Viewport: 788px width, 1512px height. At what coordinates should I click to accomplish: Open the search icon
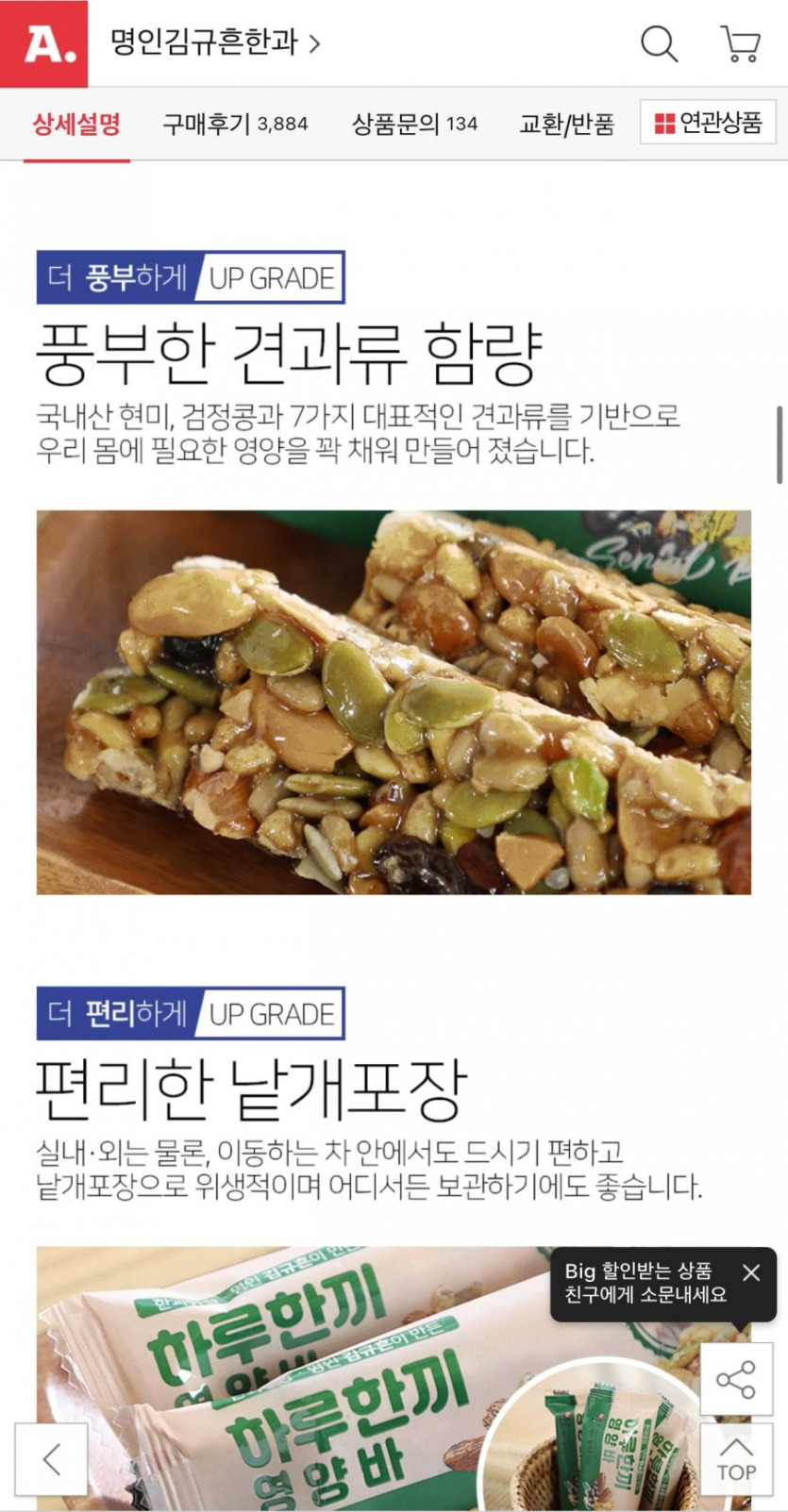coord(659,43)
